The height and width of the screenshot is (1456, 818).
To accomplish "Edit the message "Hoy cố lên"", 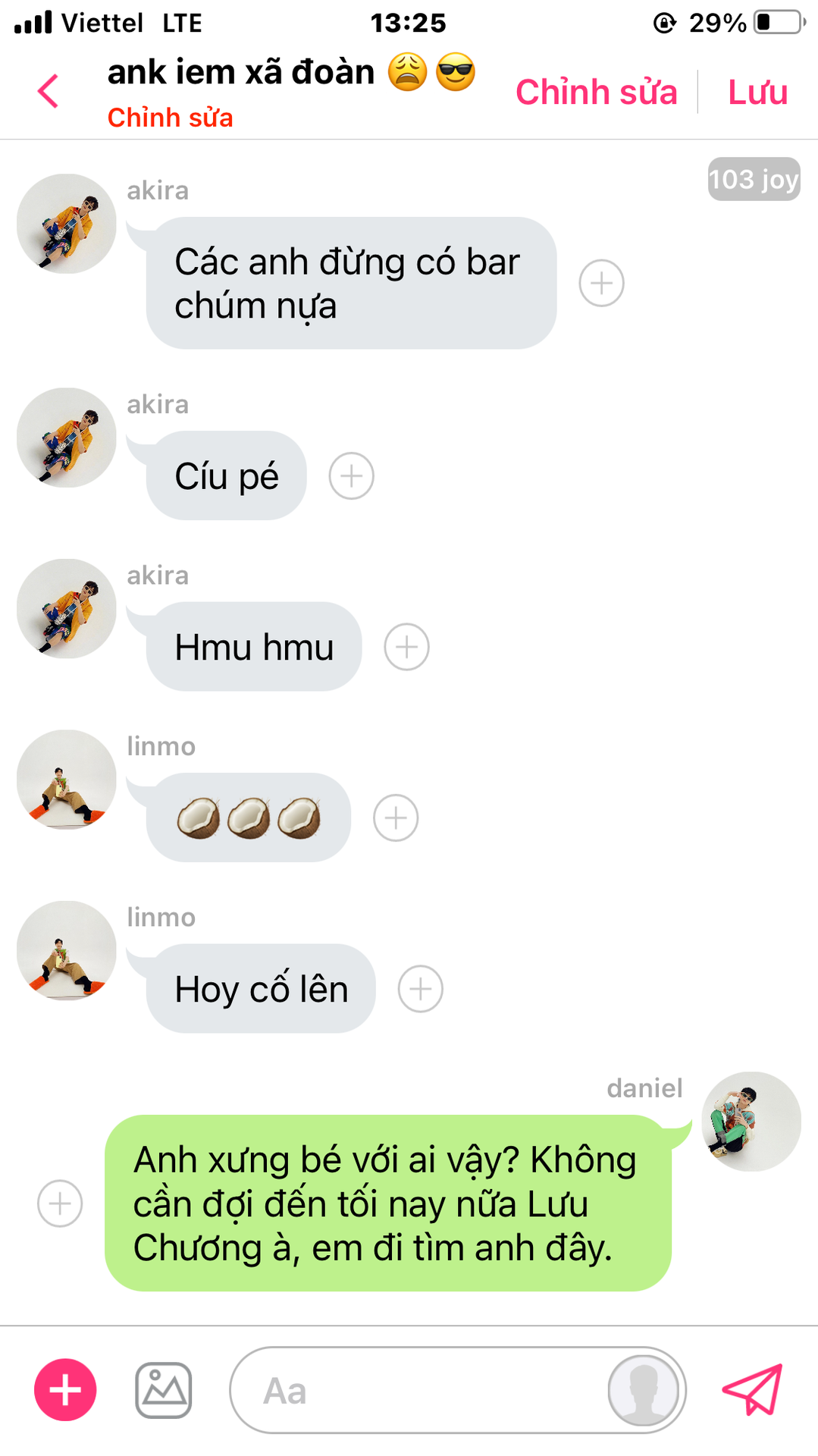I will (261, 989).
